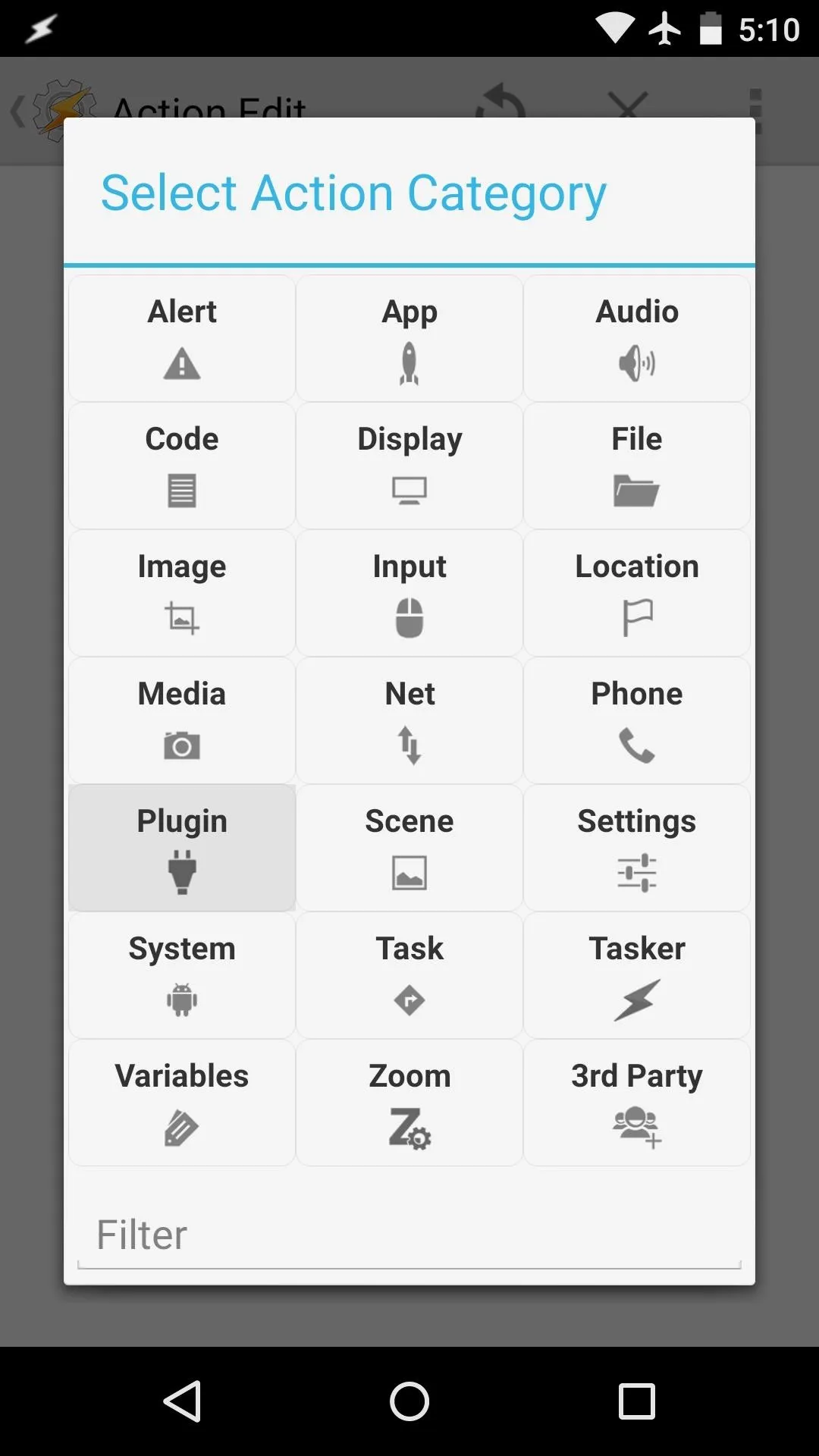
Task: Open the 3rd Party category
Action: pos(637,1103)
